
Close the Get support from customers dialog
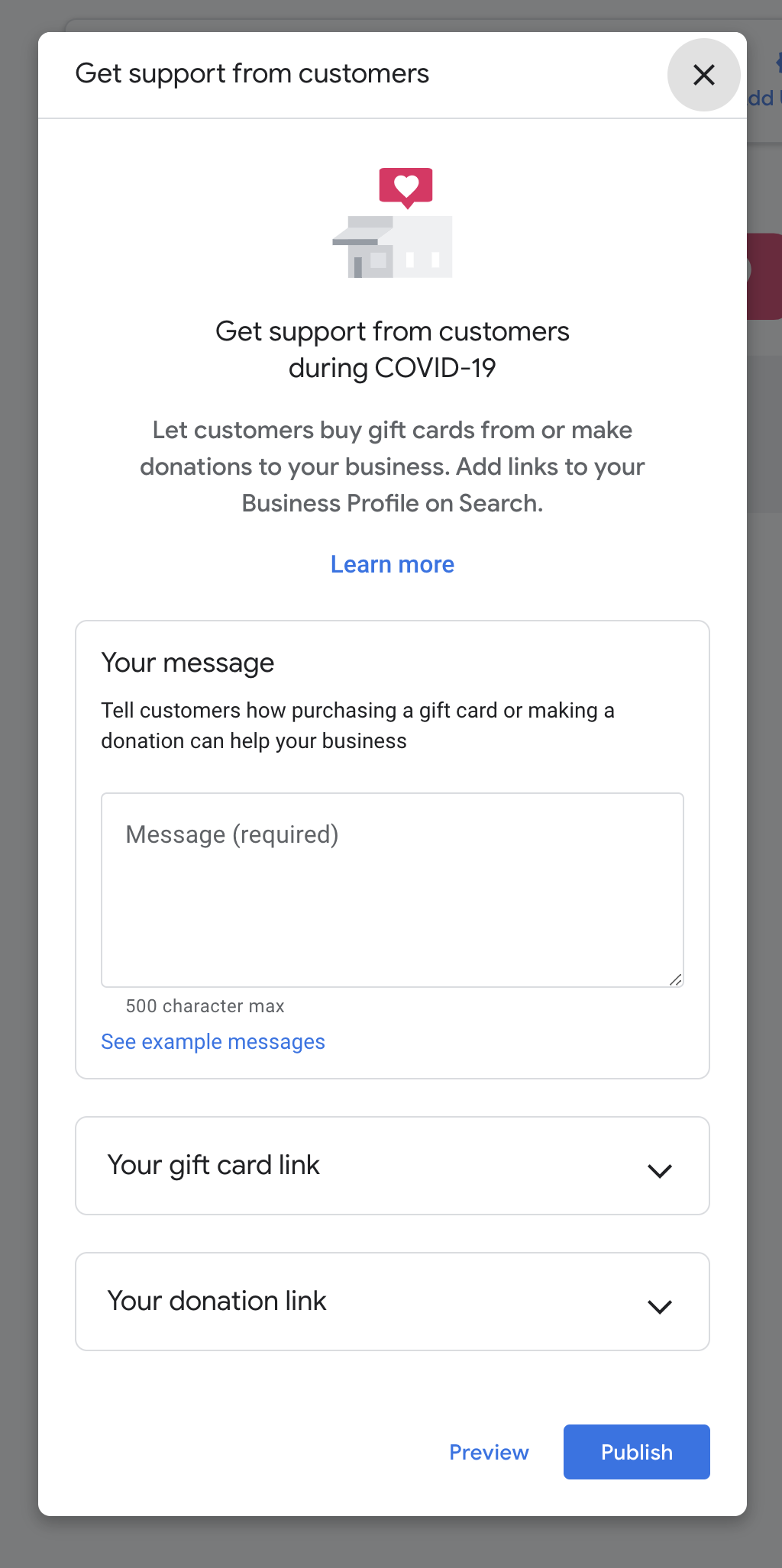703,75
